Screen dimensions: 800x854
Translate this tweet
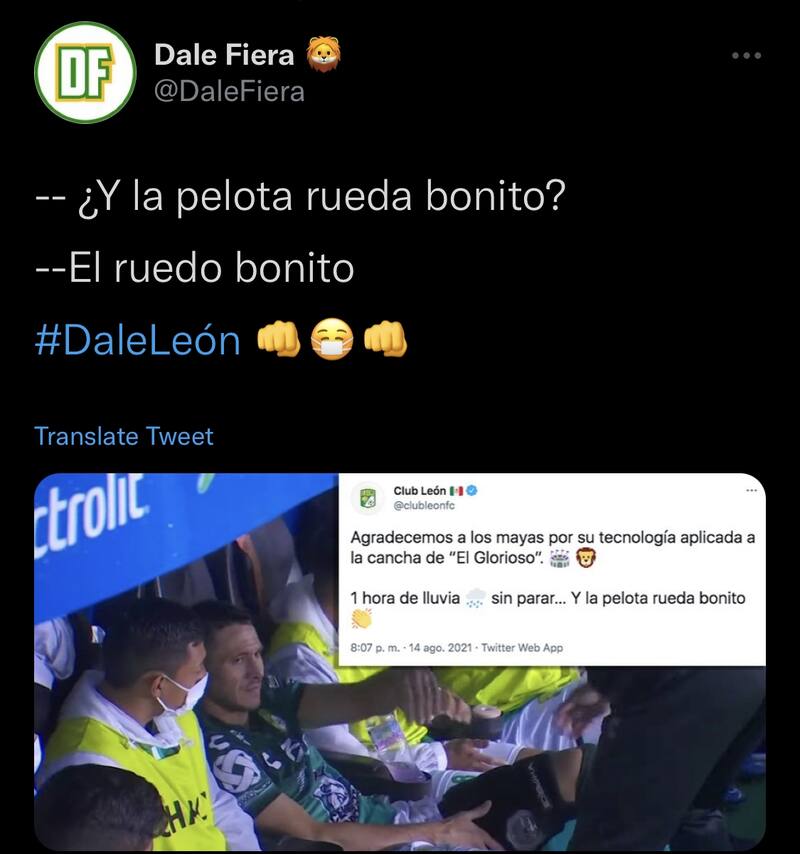[124, 436]
